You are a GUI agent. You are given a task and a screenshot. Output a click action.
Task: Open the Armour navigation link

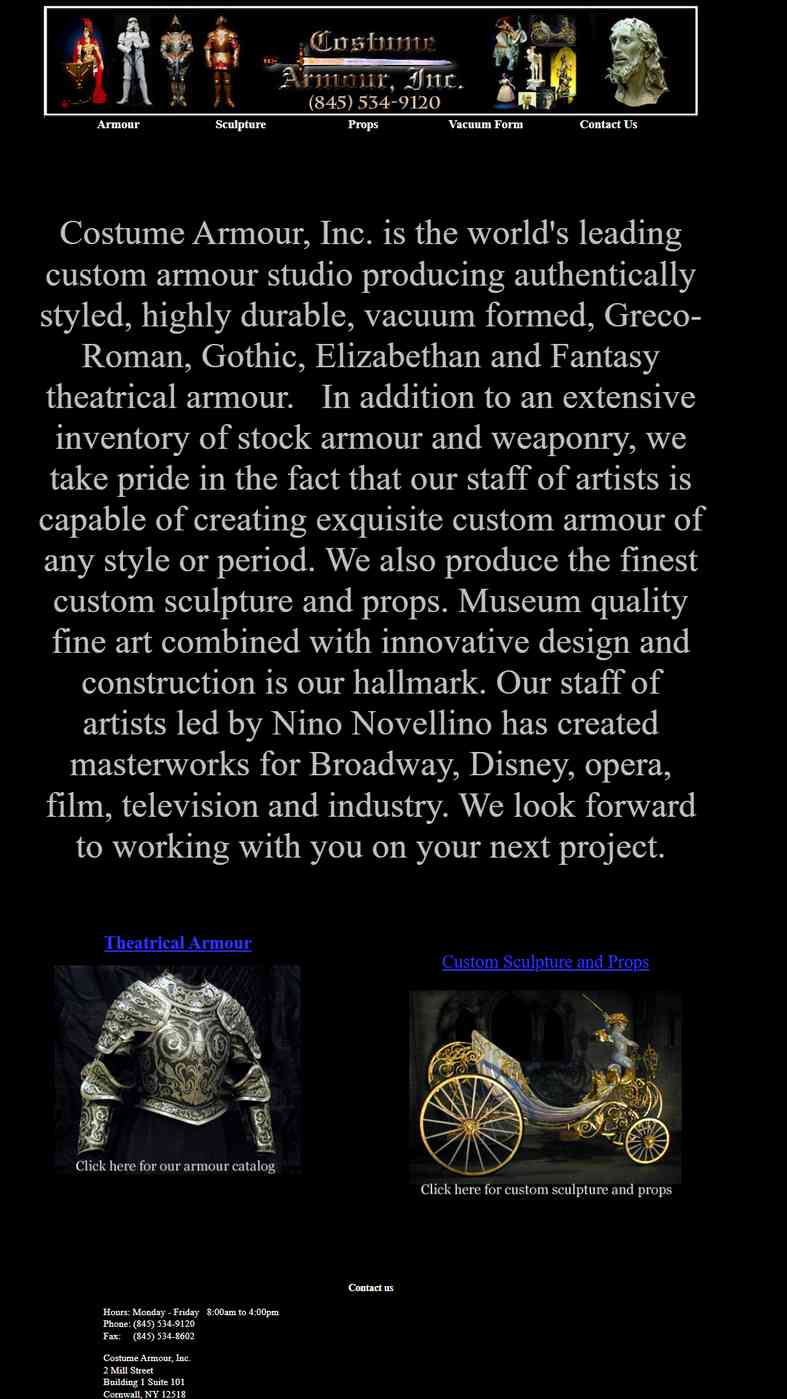(x=118, y=125)
